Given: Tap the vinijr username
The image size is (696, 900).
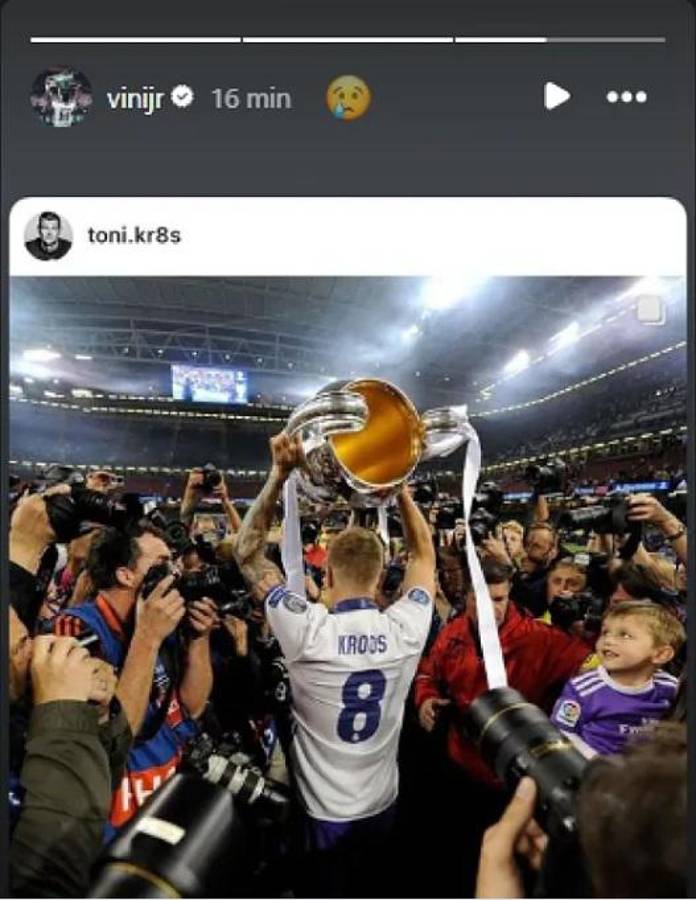Looking at the screenshot, I should click(134, 98).
